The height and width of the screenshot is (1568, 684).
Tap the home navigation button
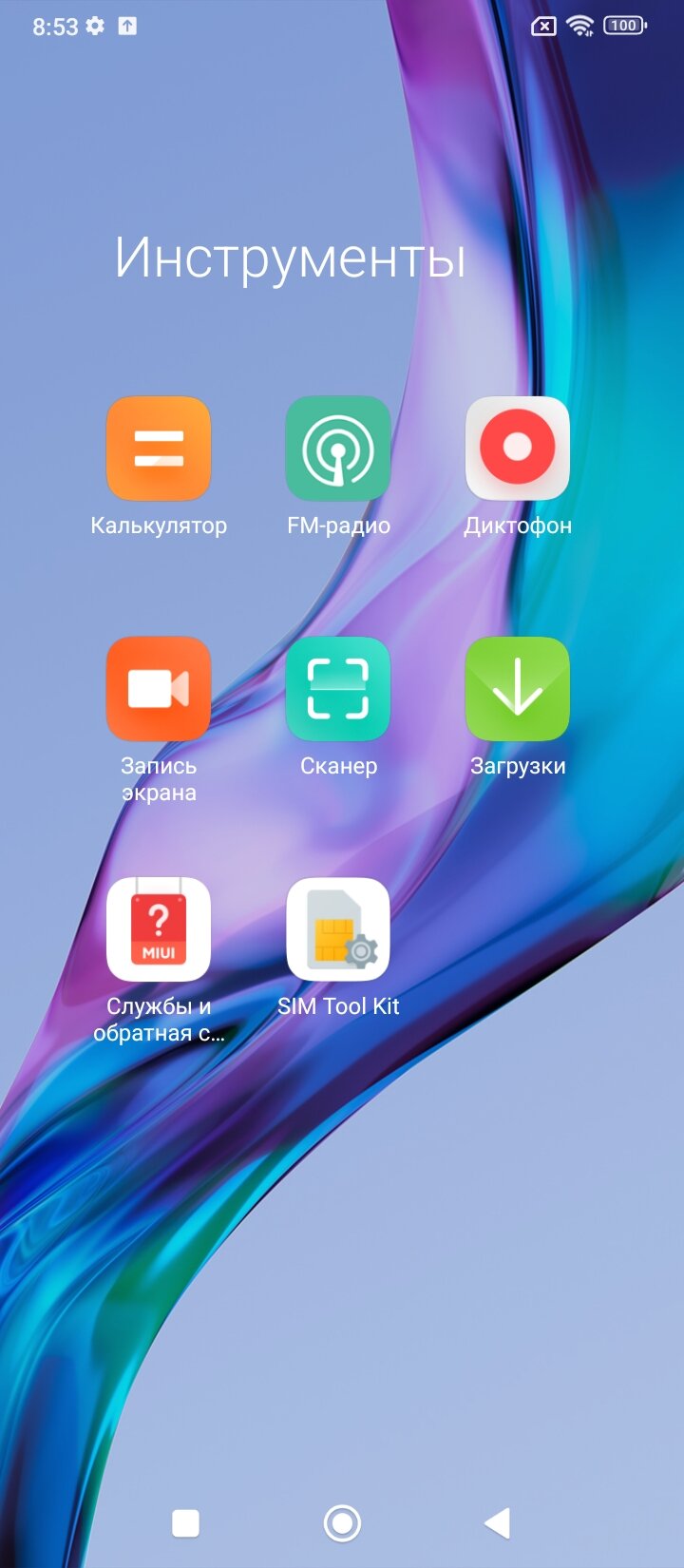click(x=342, y=1522)
